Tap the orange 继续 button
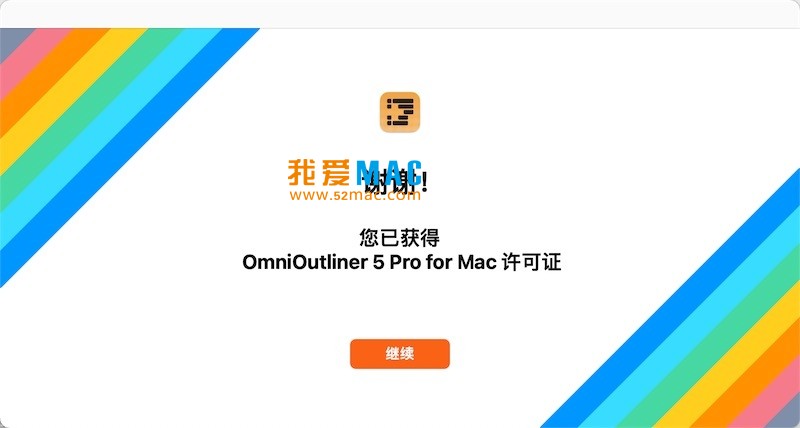Screen dimensions: 800x428 [399, 354]
